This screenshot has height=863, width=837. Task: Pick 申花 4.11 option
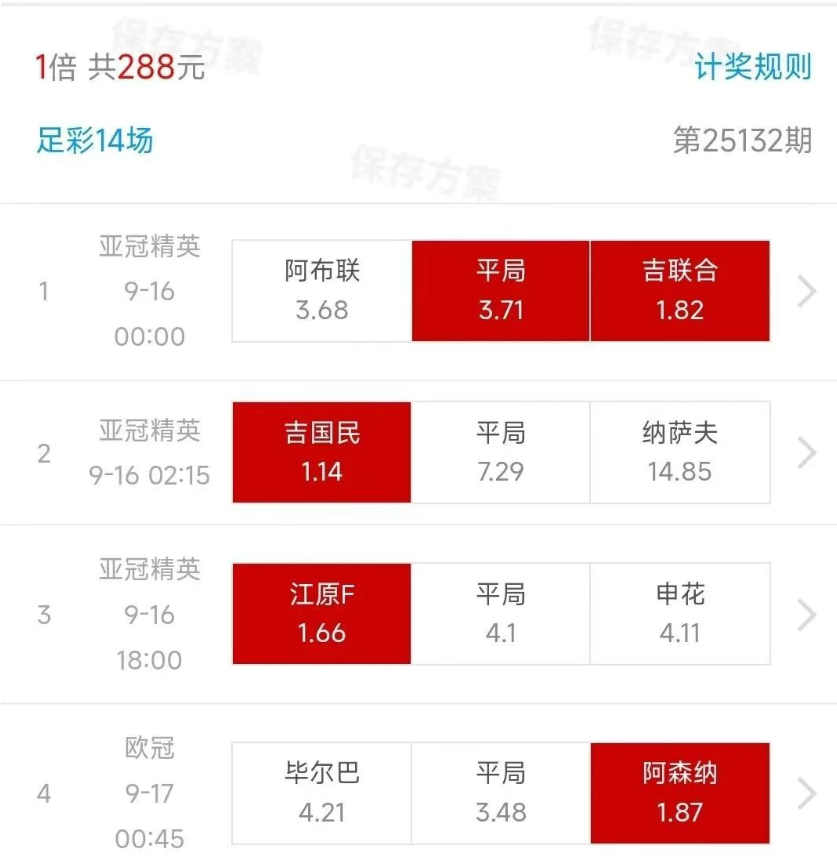coord(680,614)
